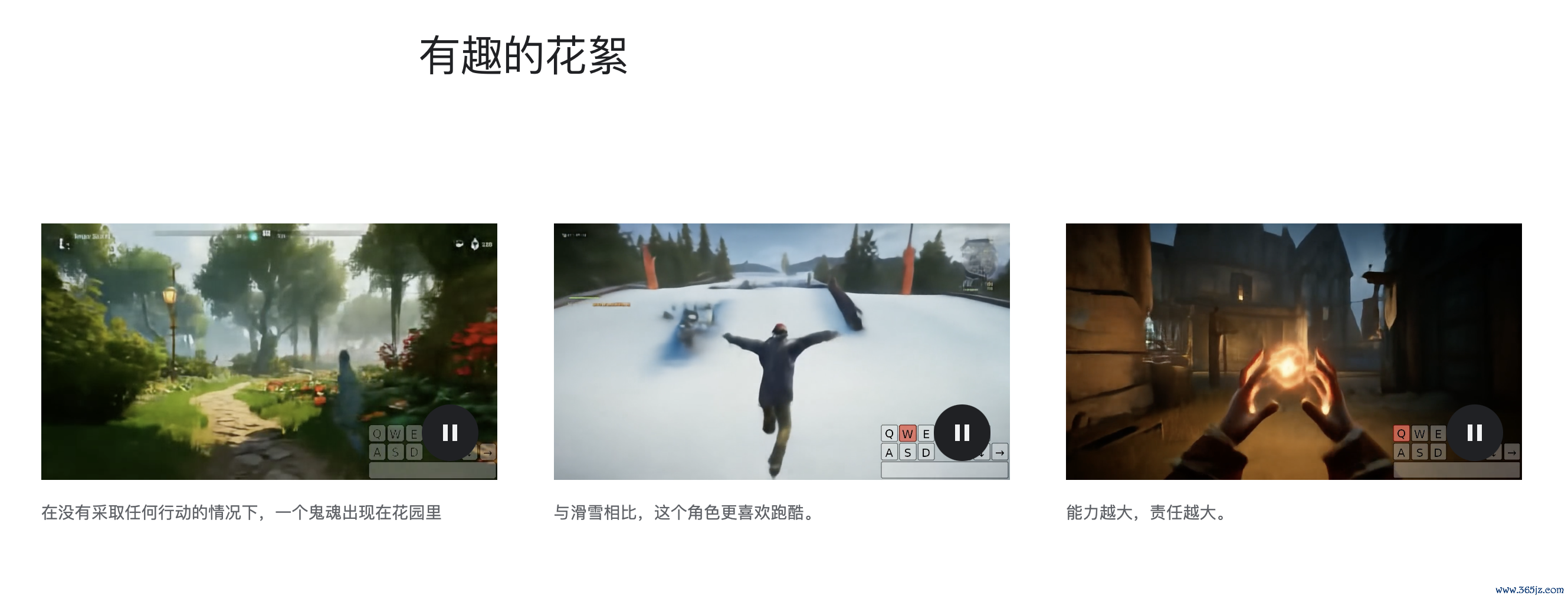
Task: Pause the snow skiing character video
Action: (x=962, y=432)
